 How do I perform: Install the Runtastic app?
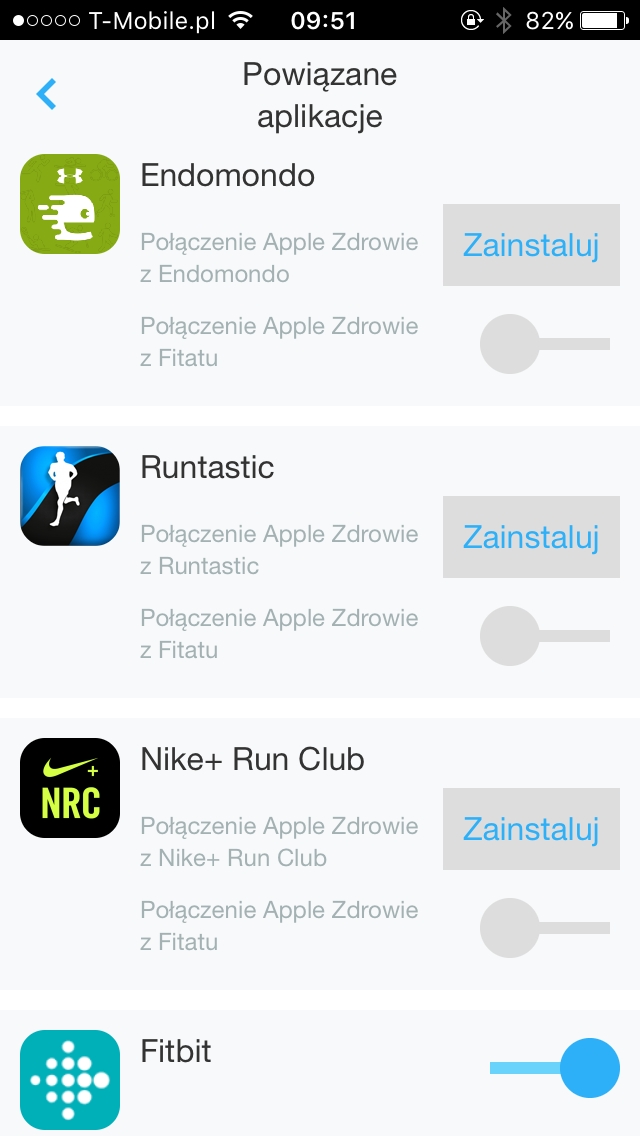click(x=531, y=537)
